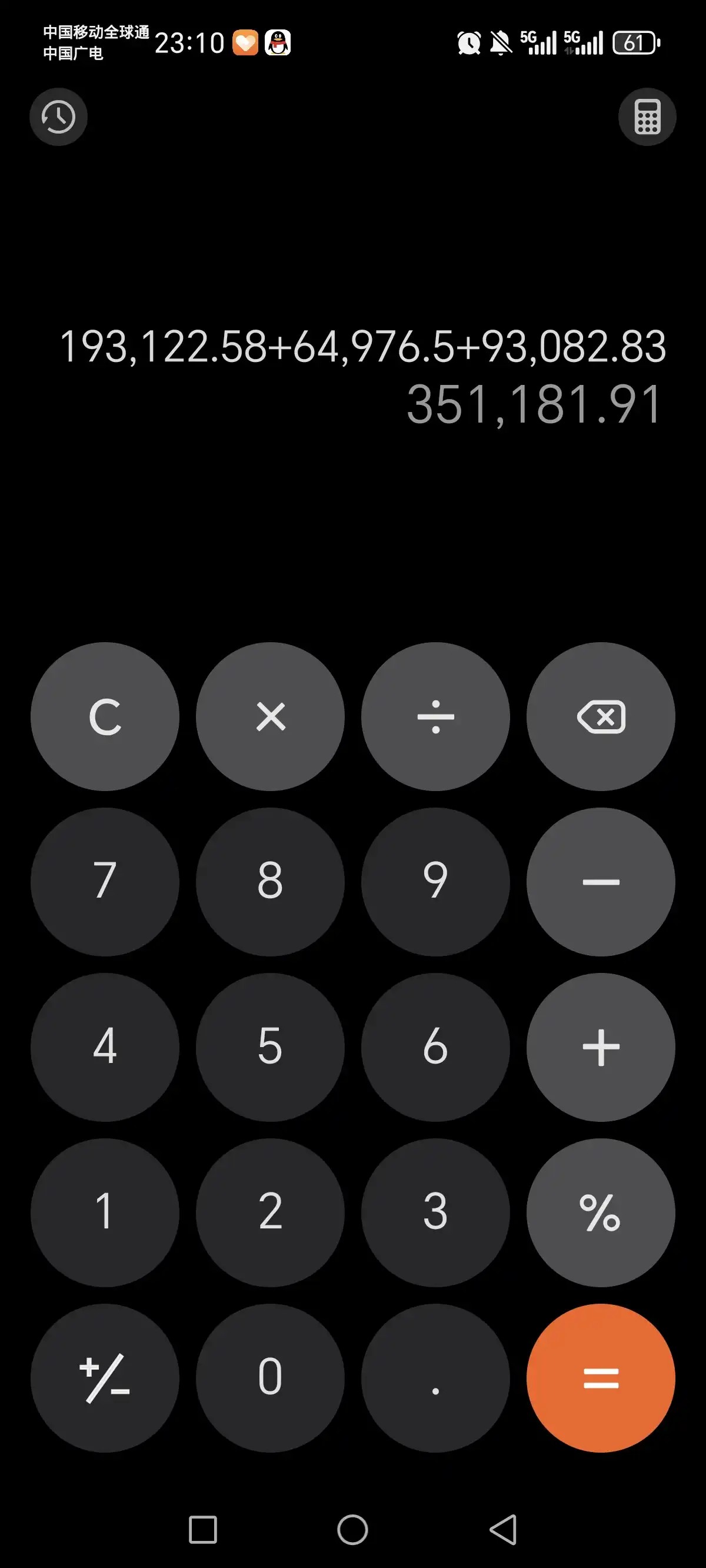Enter the digit 9
Screen dimensions: 706x1568
[435, 881]
